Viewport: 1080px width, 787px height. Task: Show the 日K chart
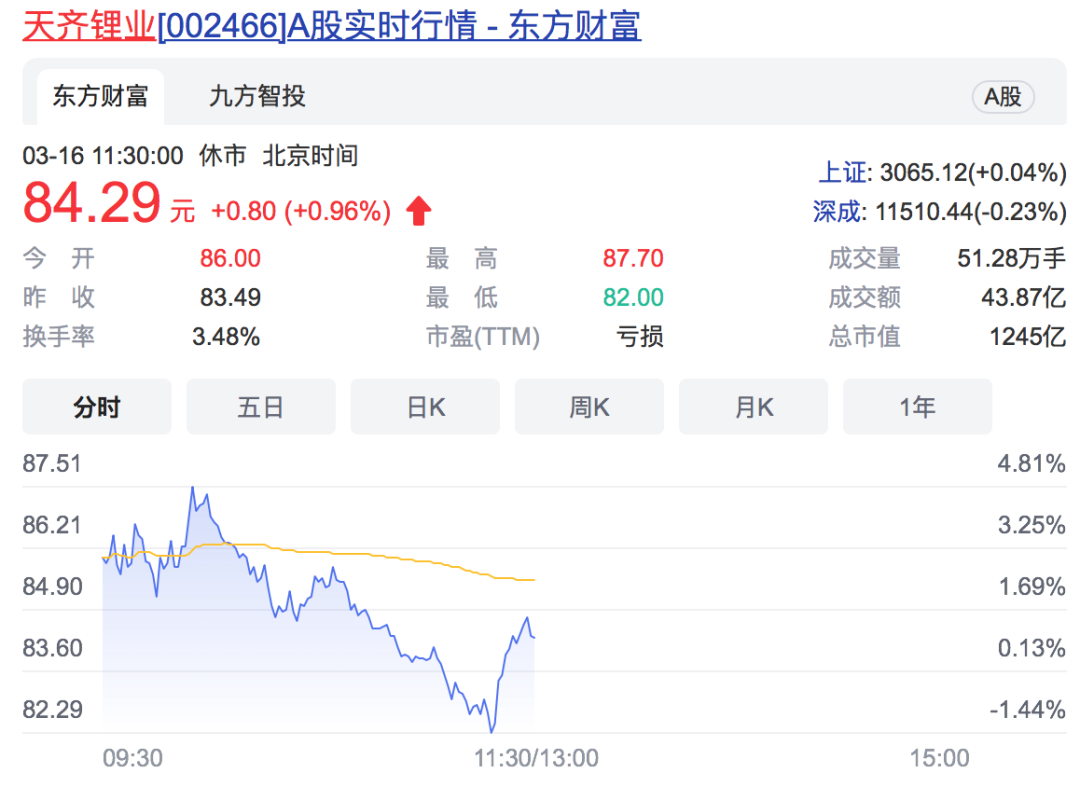click(425, 407)
